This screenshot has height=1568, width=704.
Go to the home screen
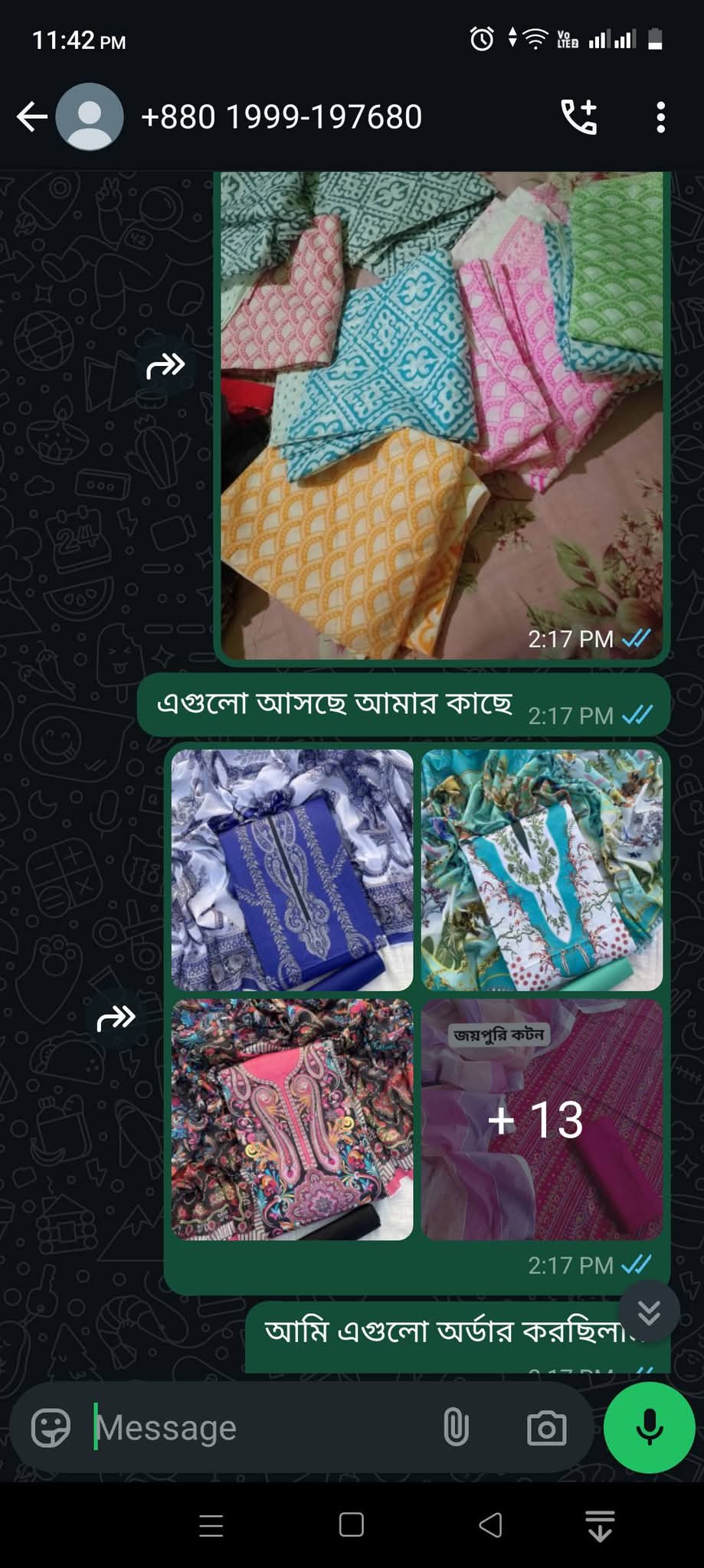click(x=352, y=1525)
